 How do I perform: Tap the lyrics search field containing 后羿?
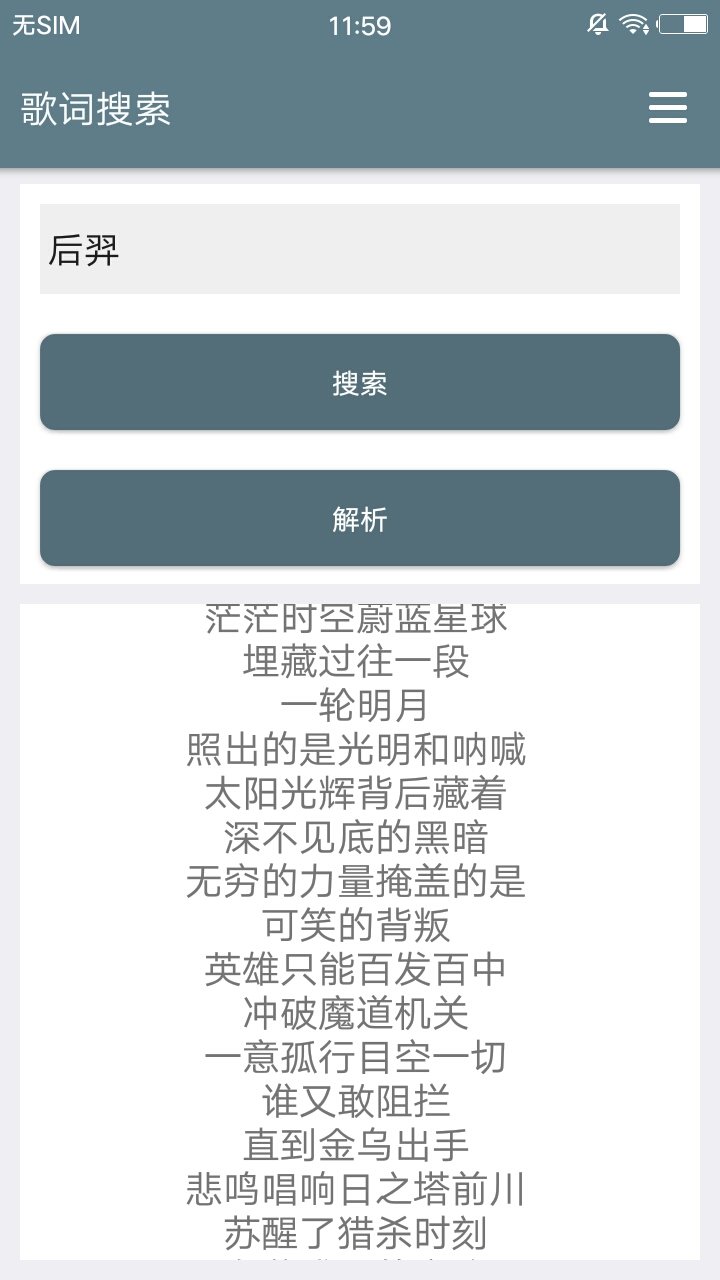coord(360,249)
